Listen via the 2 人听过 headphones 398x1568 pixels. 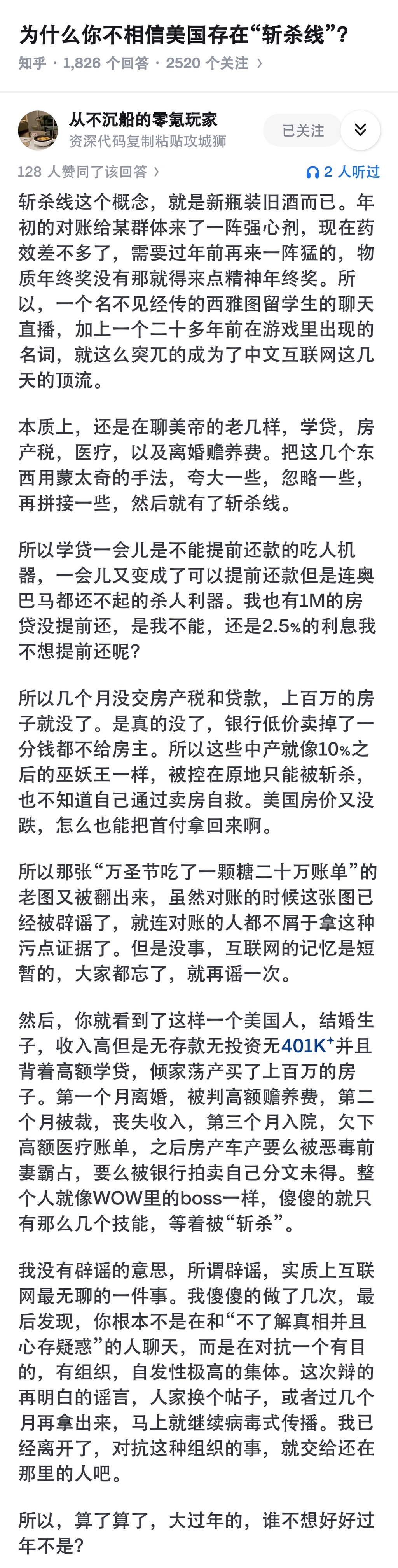click(343, 172)
